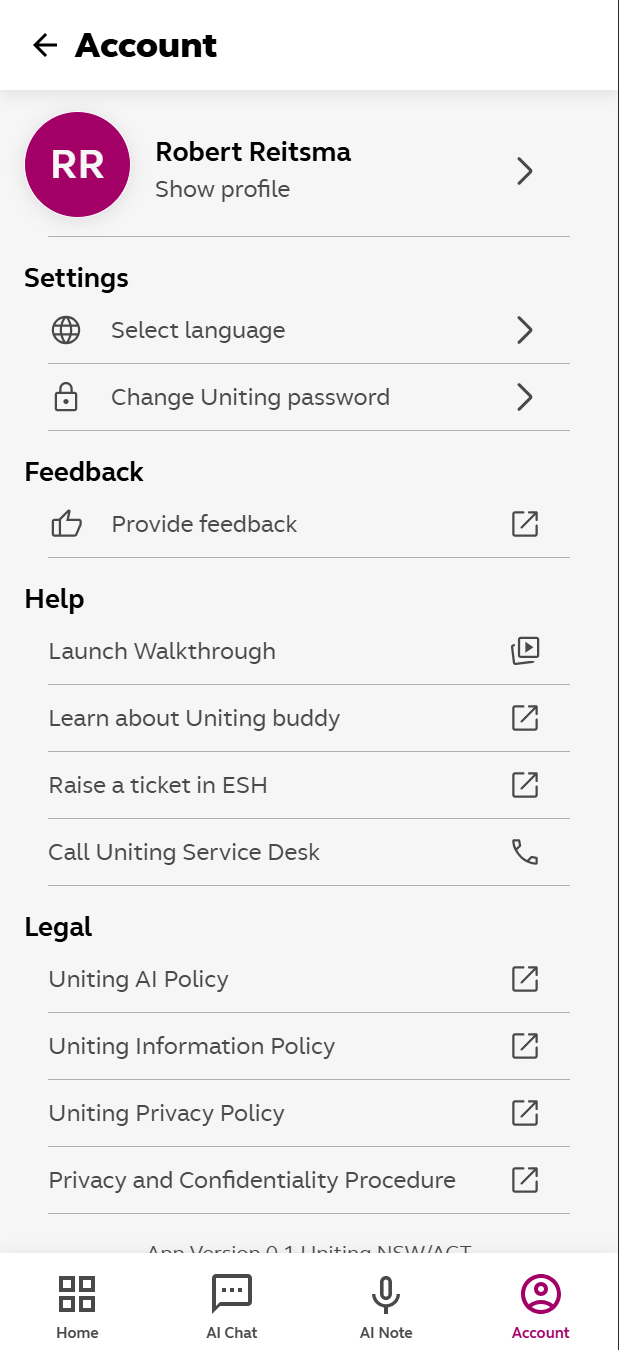This screenshot has height=1350, width=619.
Task: Open Learn about Uniting buddy
Action: point(300,718)
